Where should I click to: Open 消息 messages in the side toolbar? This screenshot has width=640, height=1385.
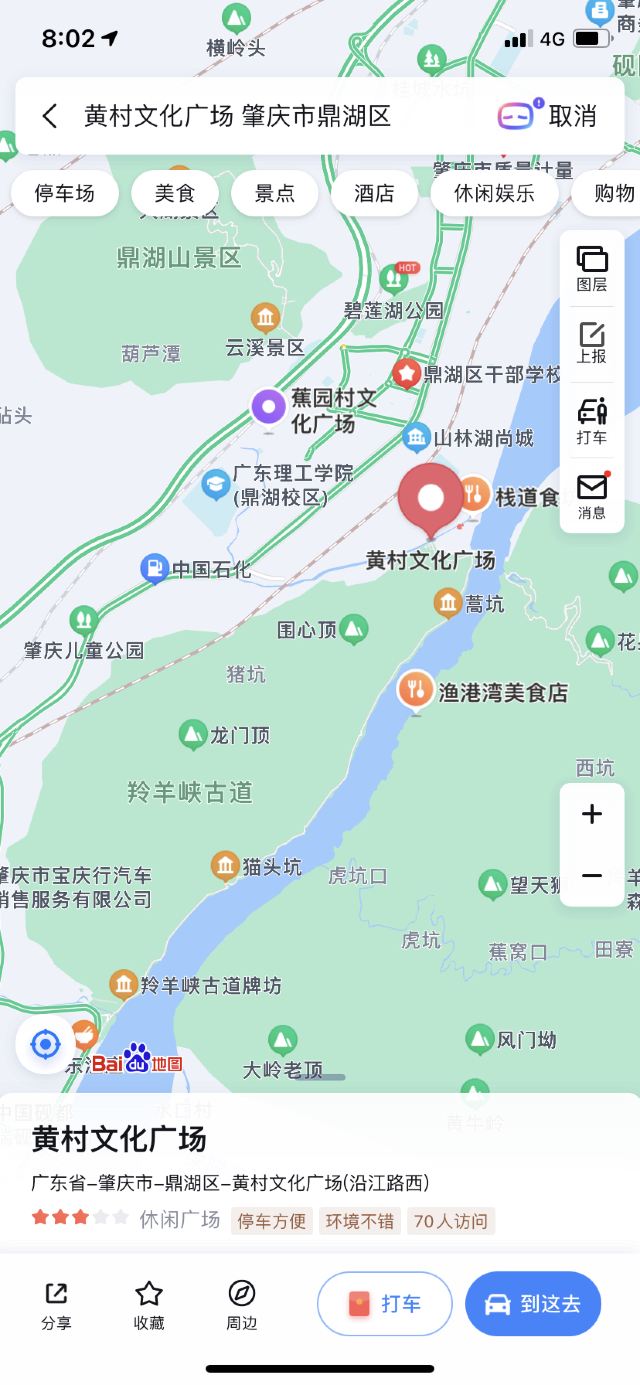[x=592, y=496]
